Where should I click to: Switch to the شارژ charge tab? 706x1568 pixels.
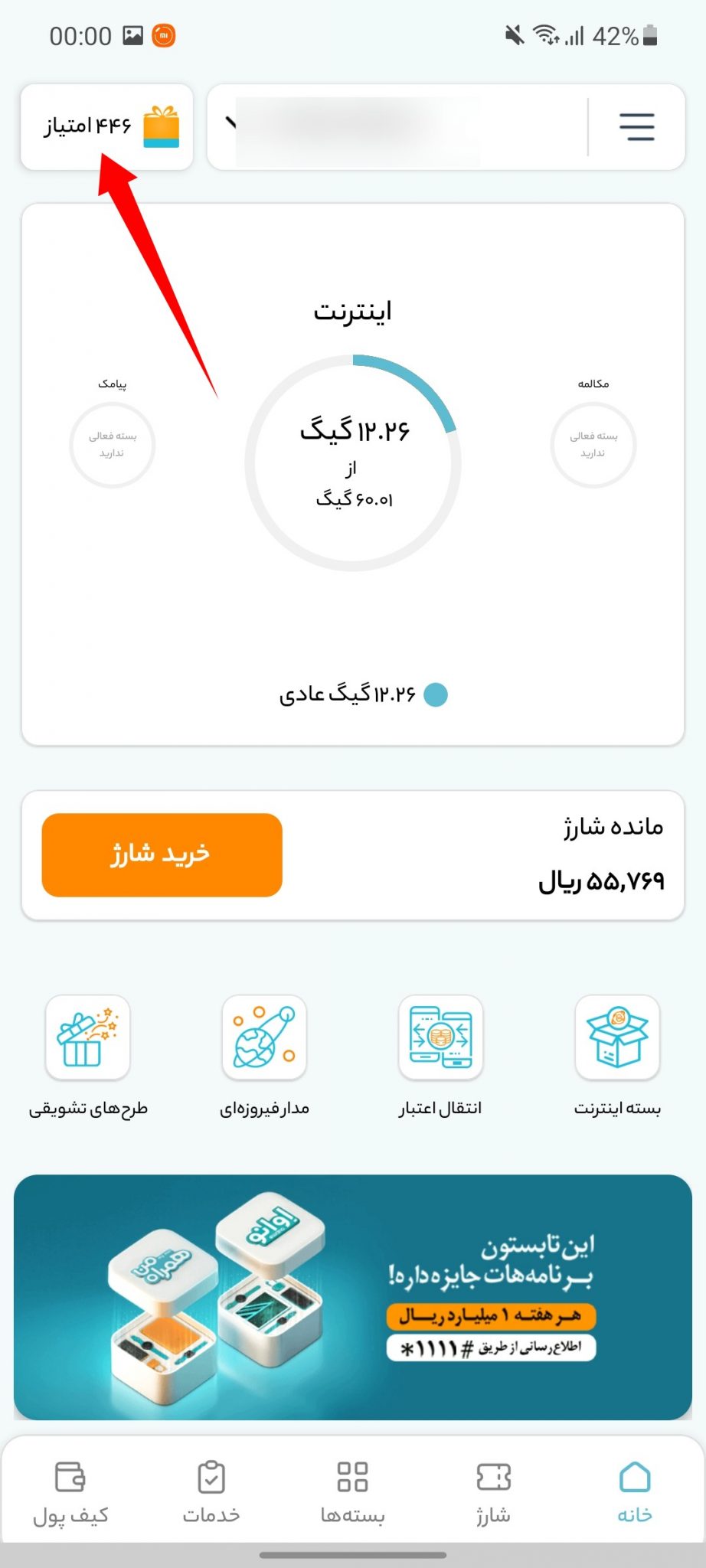(494, 1491)
